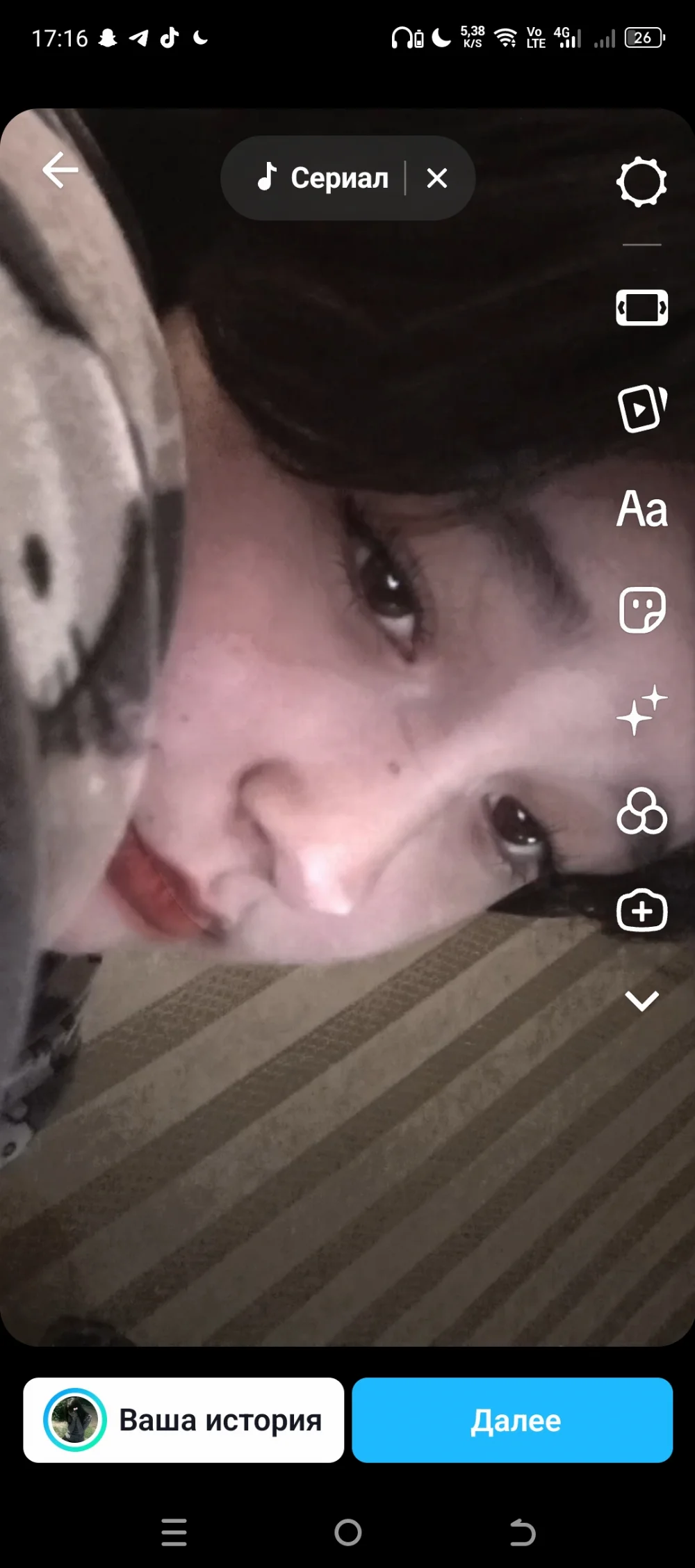The image size is (695, 1568).
Task: Tap the system home button
Action: [x=347, y=1532]
